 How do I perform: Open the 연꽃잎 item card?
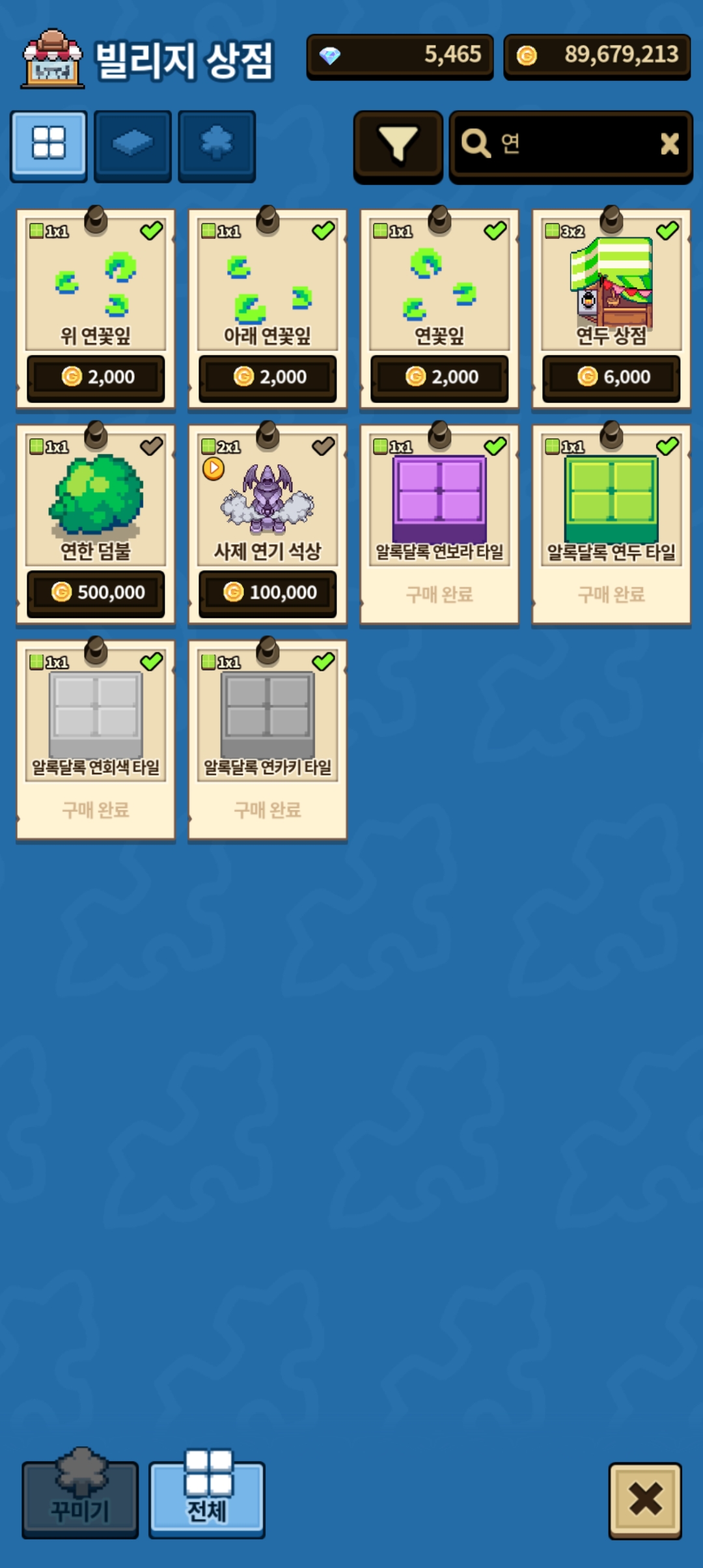point(439,309)
